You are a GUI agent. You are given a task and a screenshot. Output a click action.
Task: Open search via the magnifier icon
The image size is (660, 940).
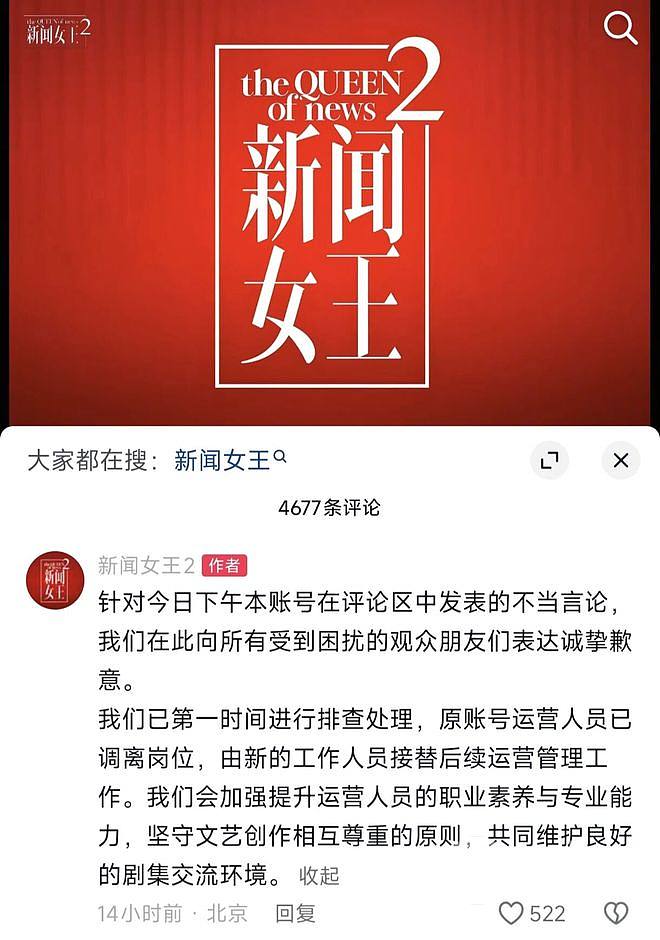tap(620, 29)
